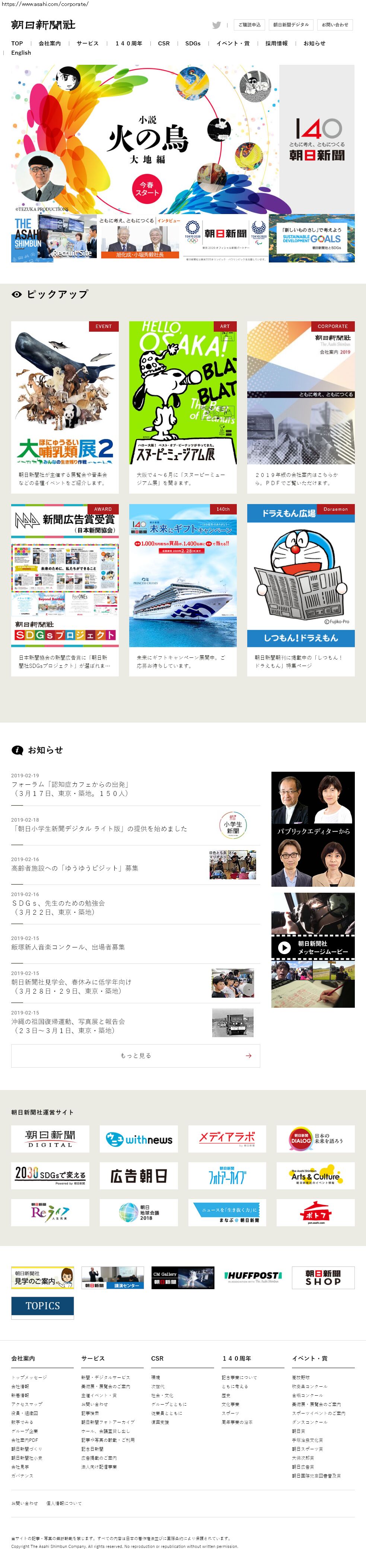
Task: Visit the withnews site tile
Action: point(138,1139)
